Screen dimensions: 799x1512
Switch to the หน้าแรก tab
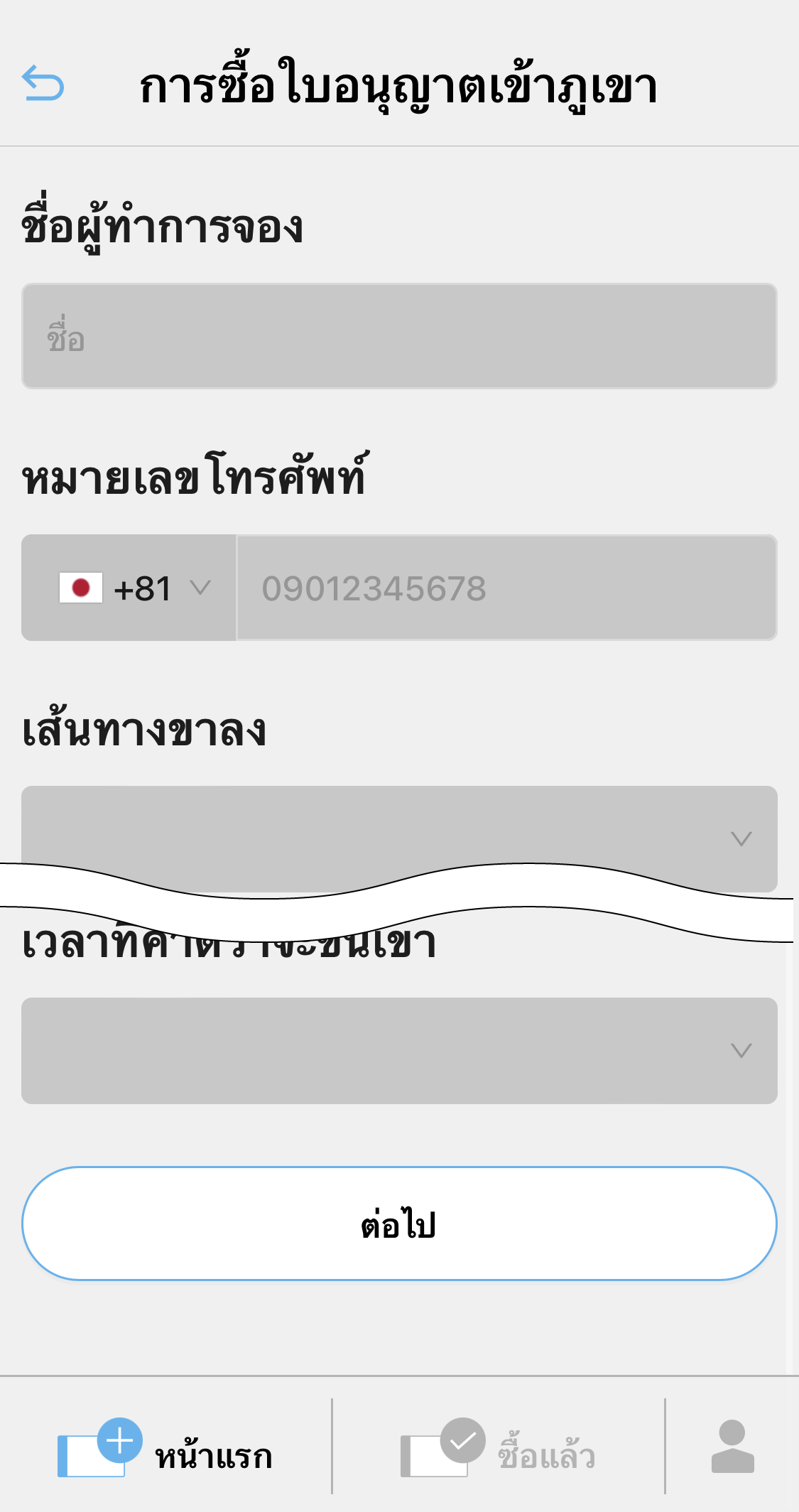(x=165, y=1448)
